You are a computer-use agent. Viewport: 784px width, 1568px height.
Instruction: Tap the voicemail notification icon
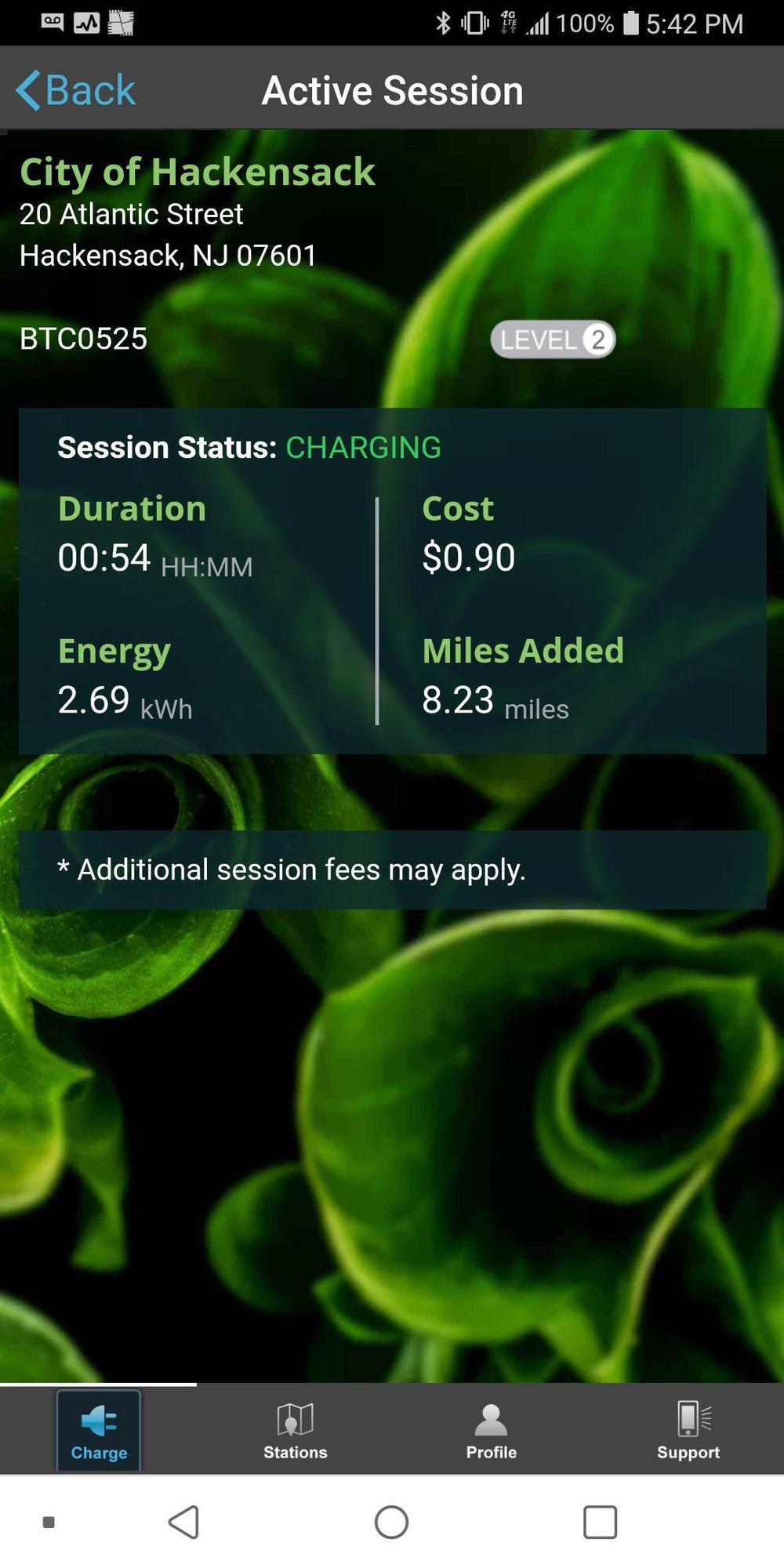pos(53,24)
